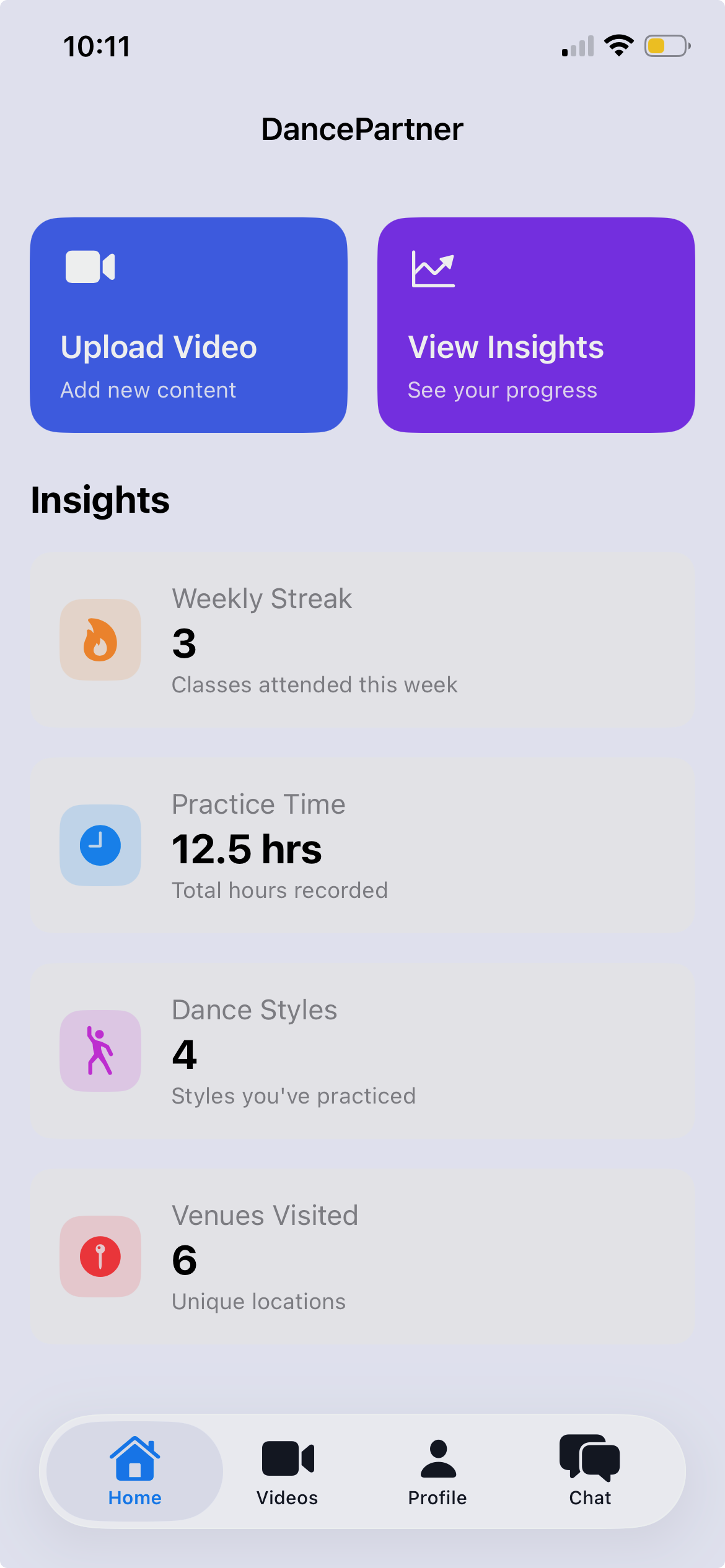Tap the Venues Visited card showing 6

point(362,1256)
